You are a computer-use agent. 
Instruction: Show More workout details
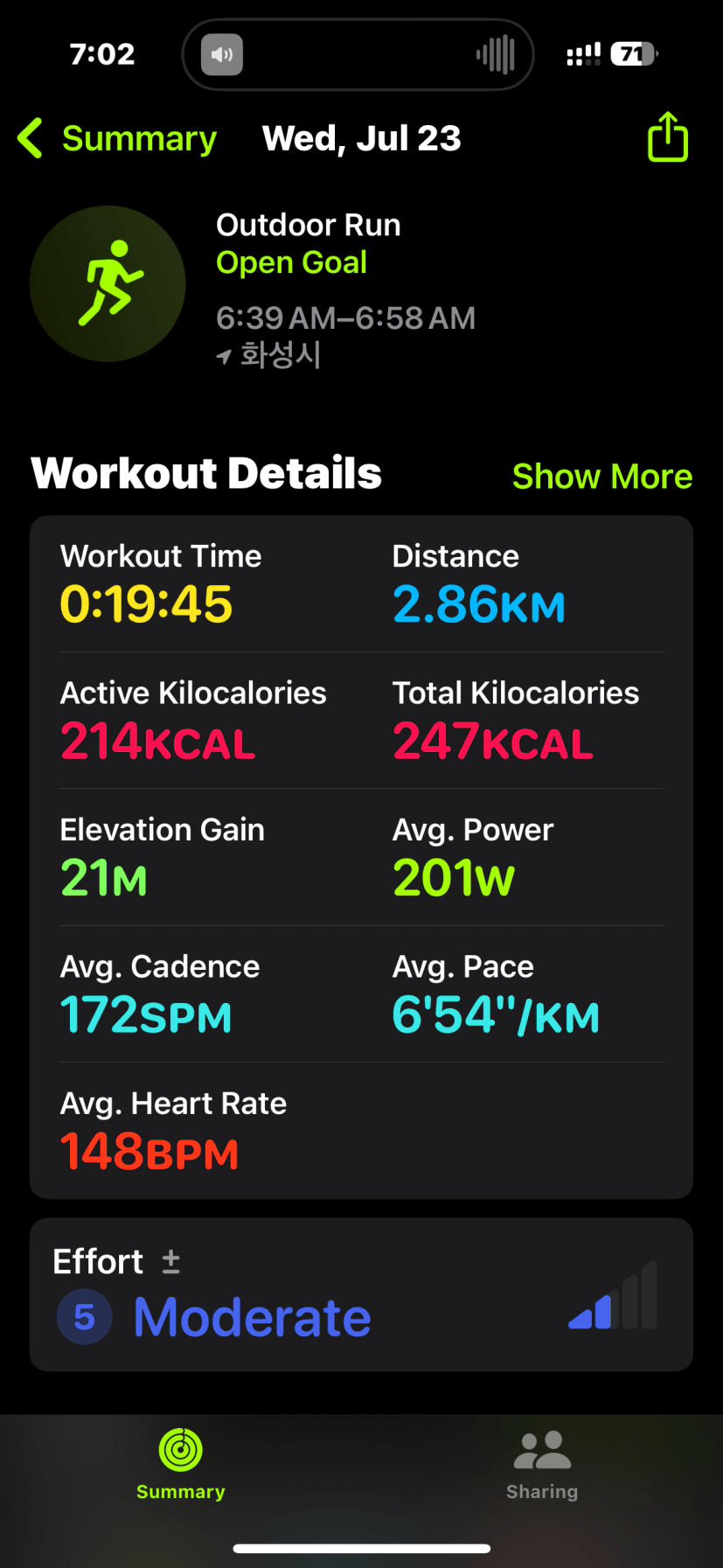click(602, 477)
